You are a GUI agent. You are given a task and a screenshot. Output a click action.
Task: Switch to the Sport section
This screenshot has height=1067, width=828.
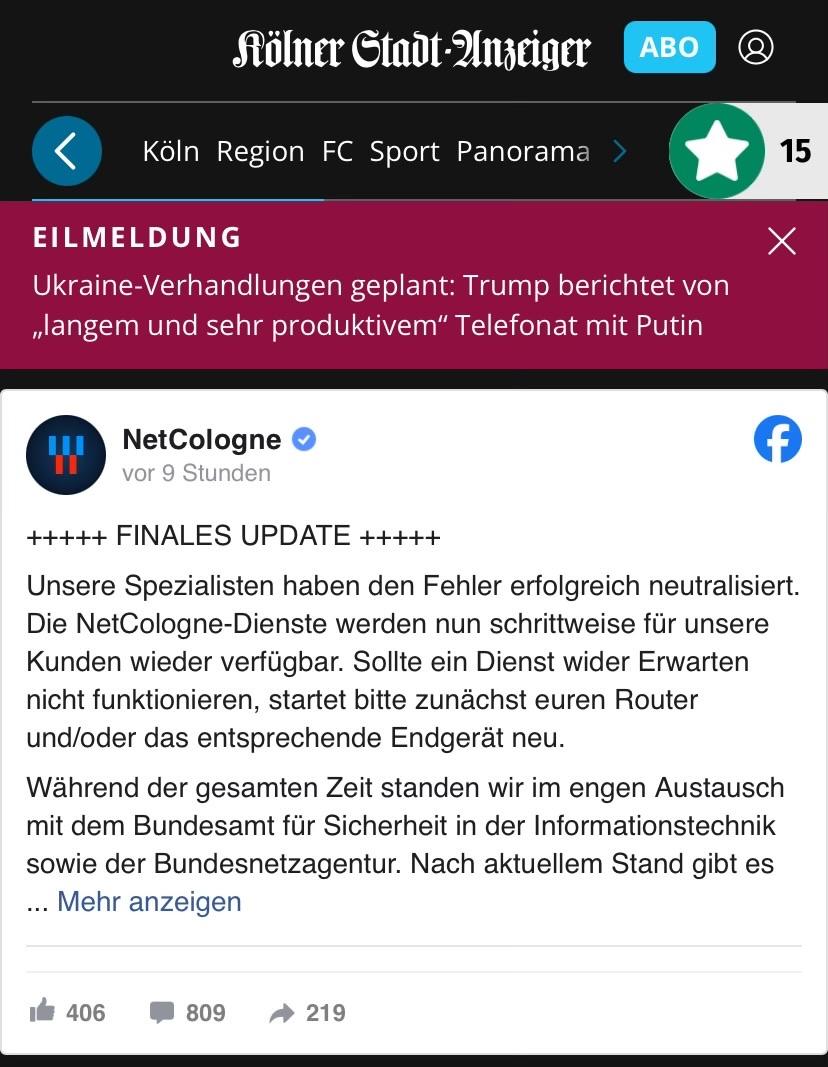[404, 152]
